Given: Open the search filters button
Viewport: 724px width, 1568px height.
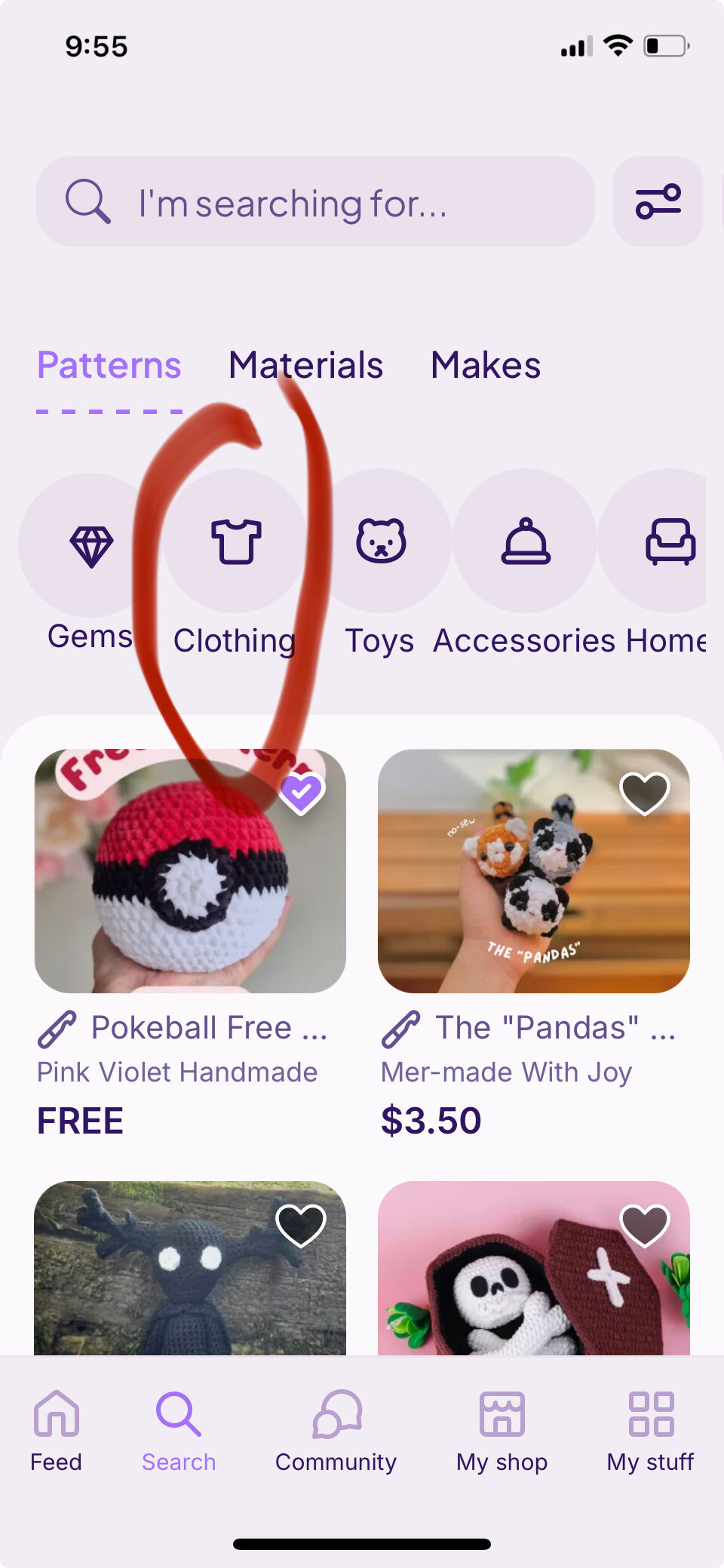Looking at the screenshot, I should pyautogui.click(x=658, y=202).
